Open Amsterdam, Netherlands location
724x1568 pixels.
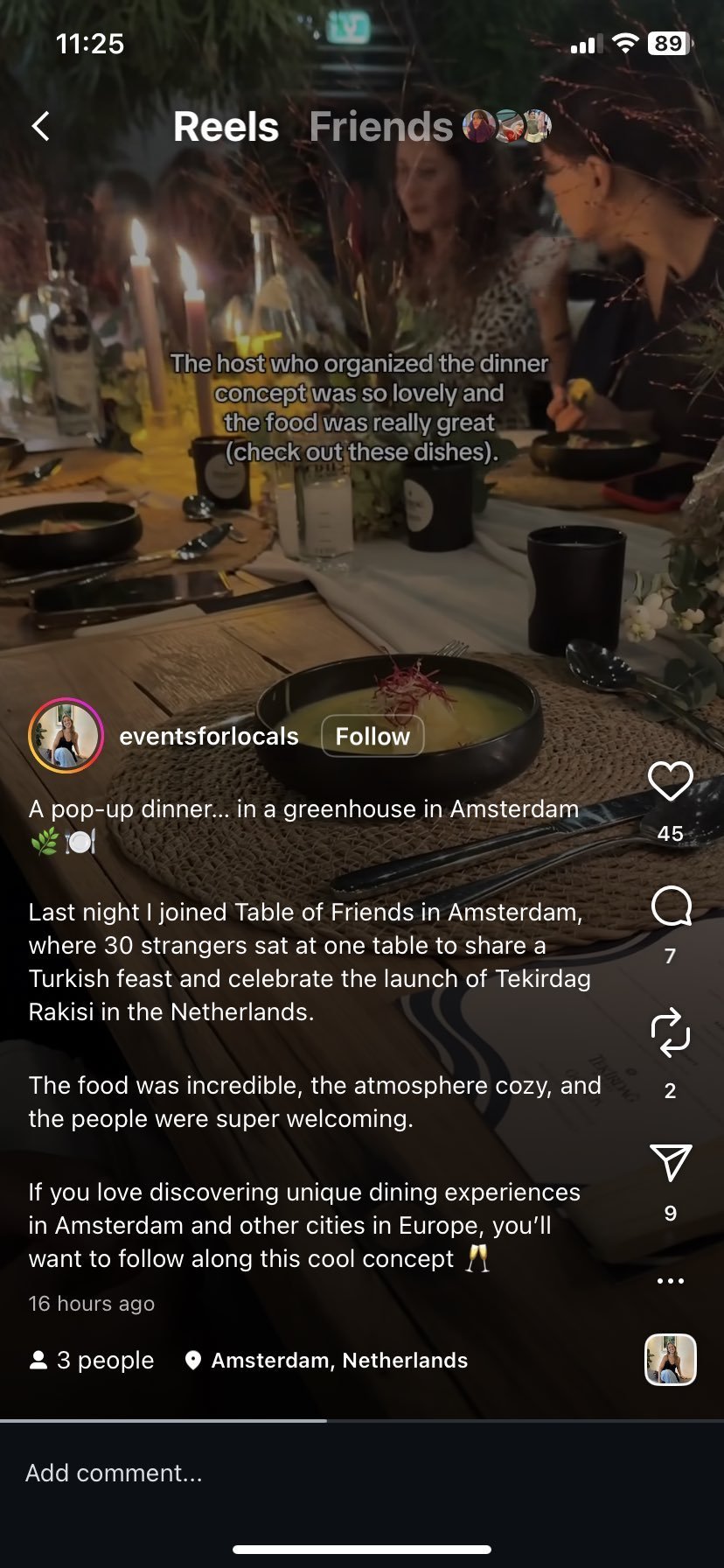[x=327, y=1361]
